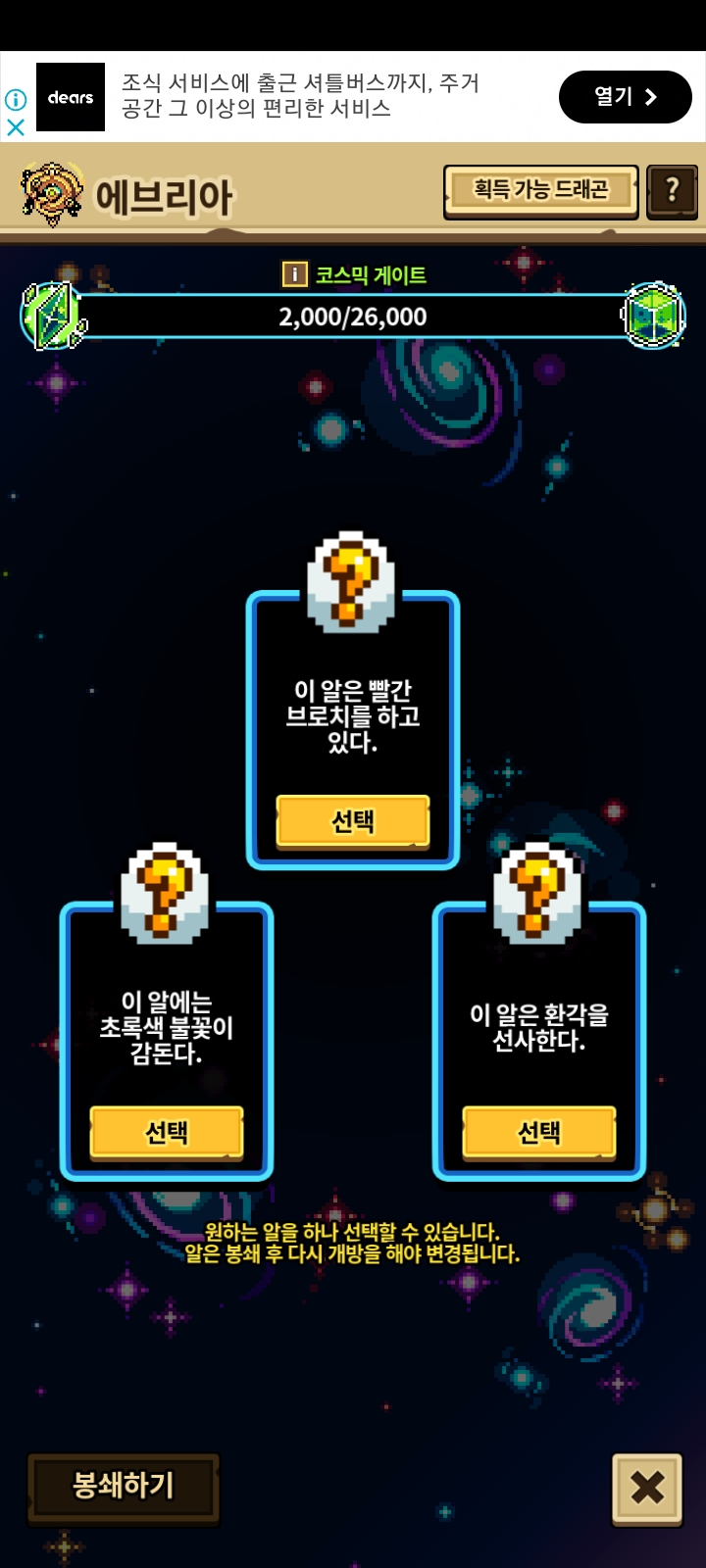Select the egg with the red brooch
This screenshot has width=706, height=1568.
click(353, 820)
